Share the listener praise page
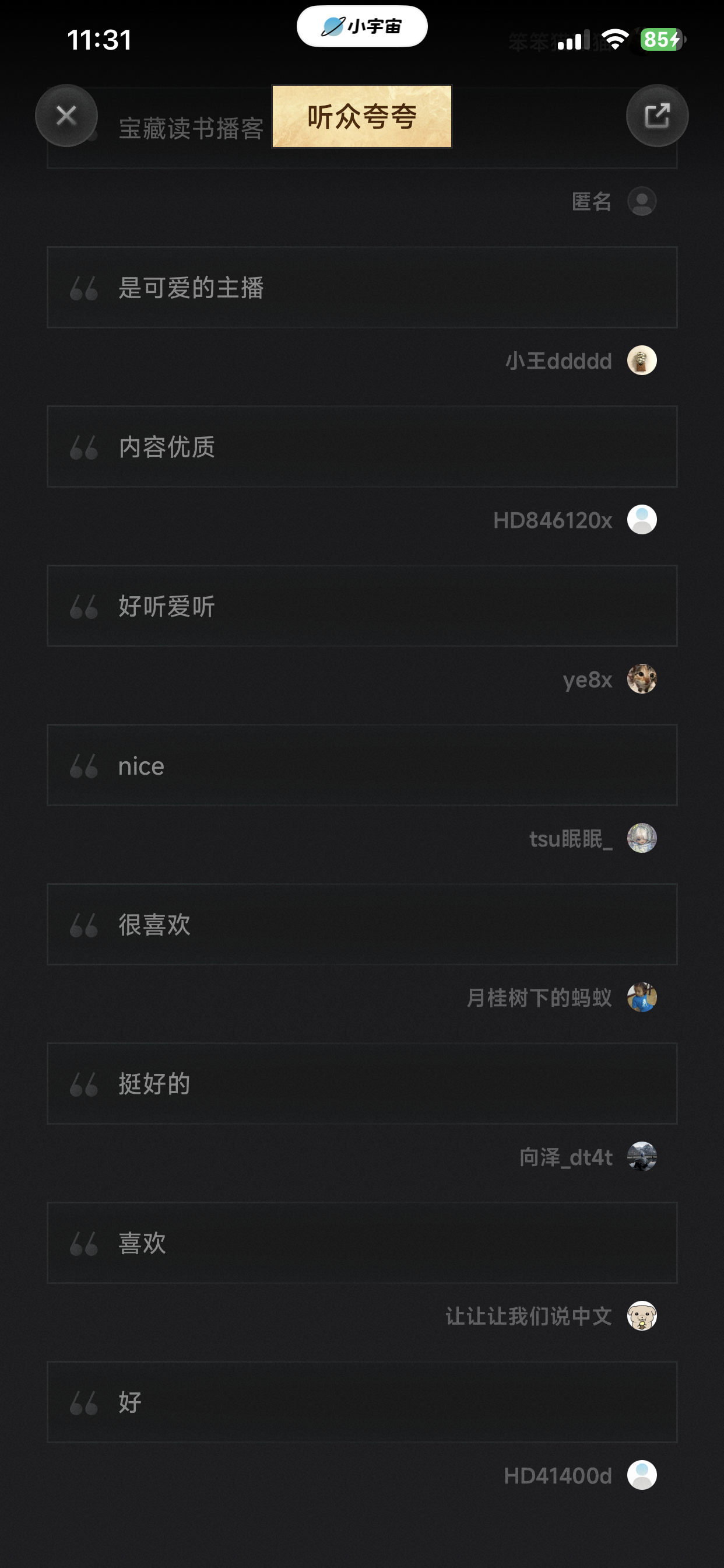This screenshot has width=724, height=1568. pyautogui.click(x=657, y=116)
